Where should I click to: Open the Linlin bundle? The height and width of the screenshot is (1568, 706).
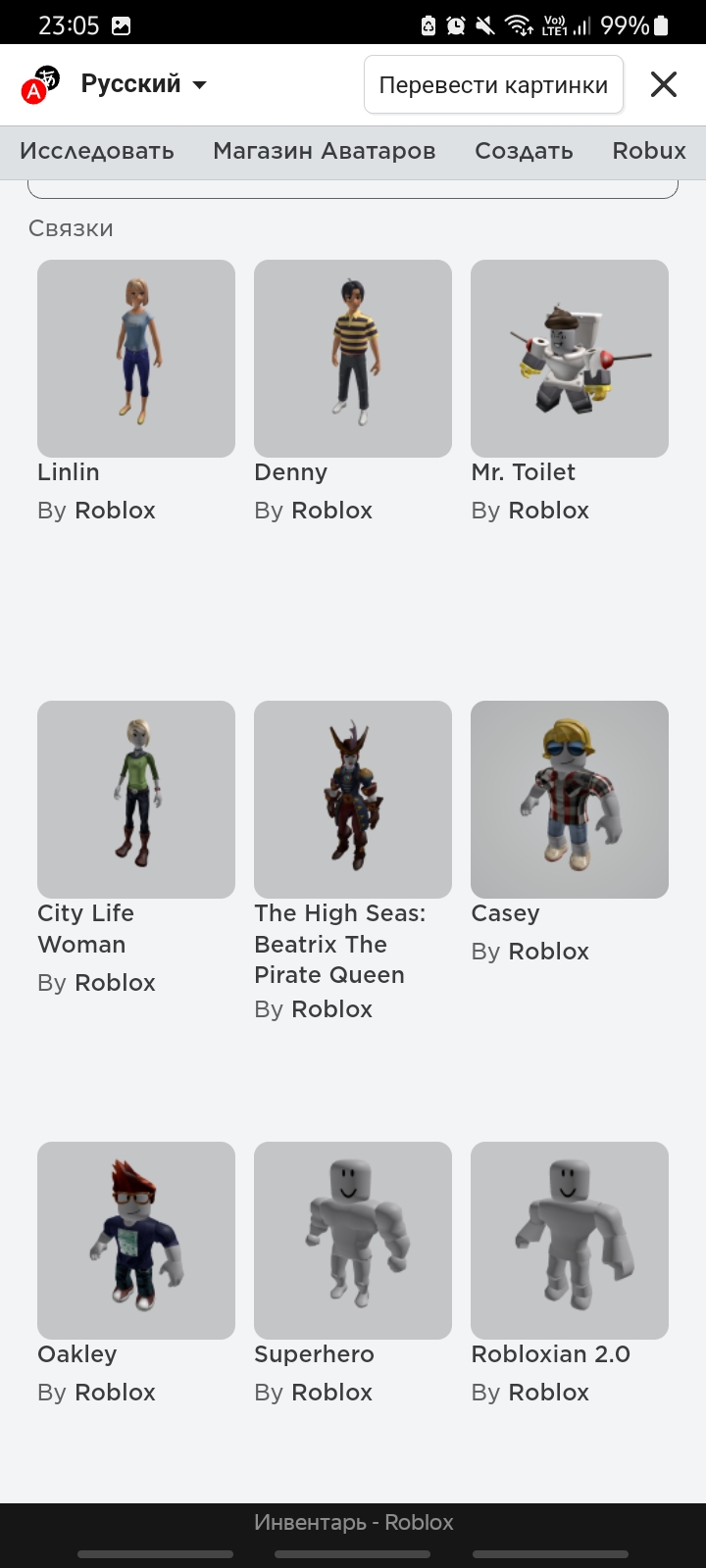click(136, 359)
